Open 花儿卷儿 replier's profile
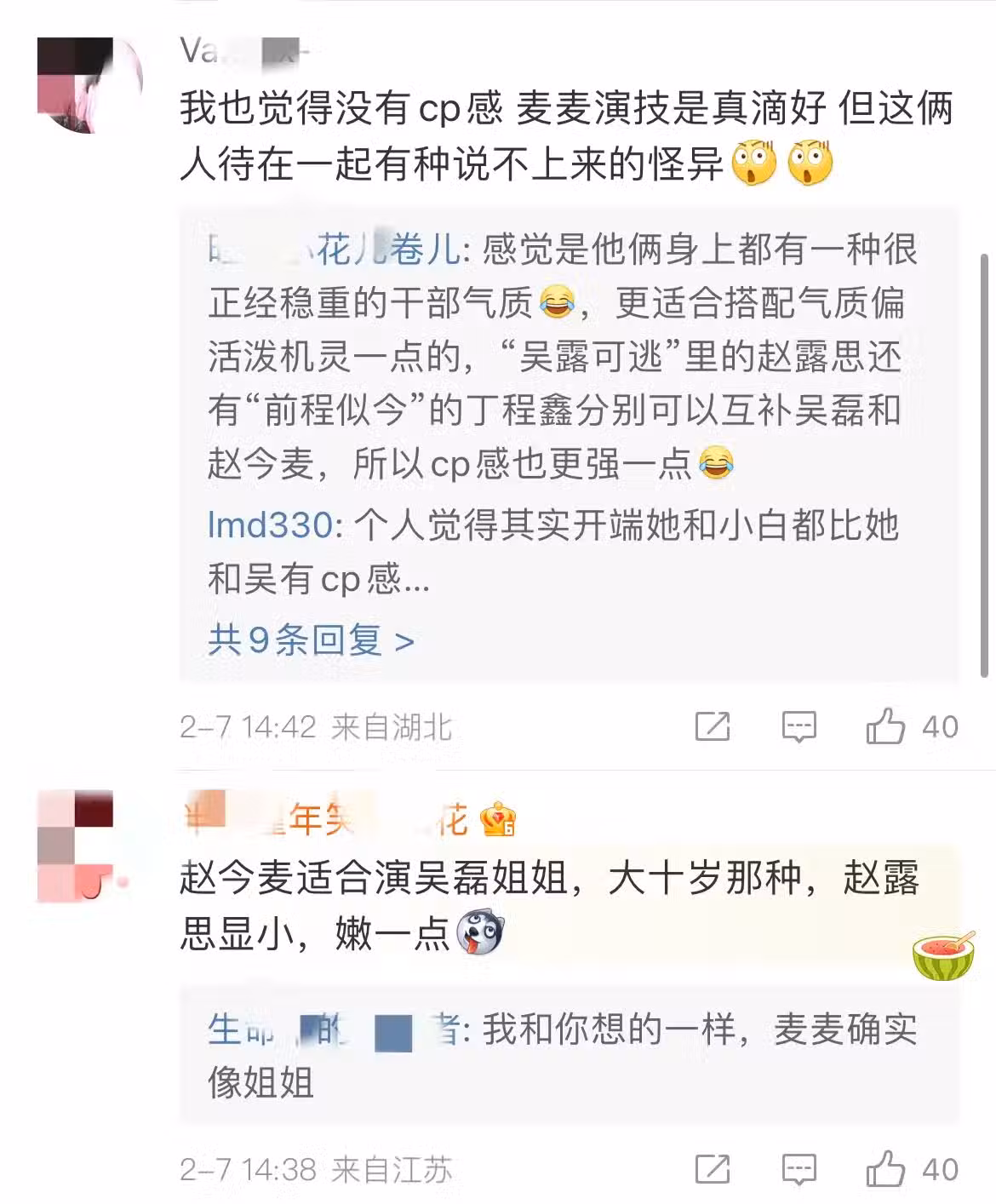The image size is (996, 1204). click(334, 249)
